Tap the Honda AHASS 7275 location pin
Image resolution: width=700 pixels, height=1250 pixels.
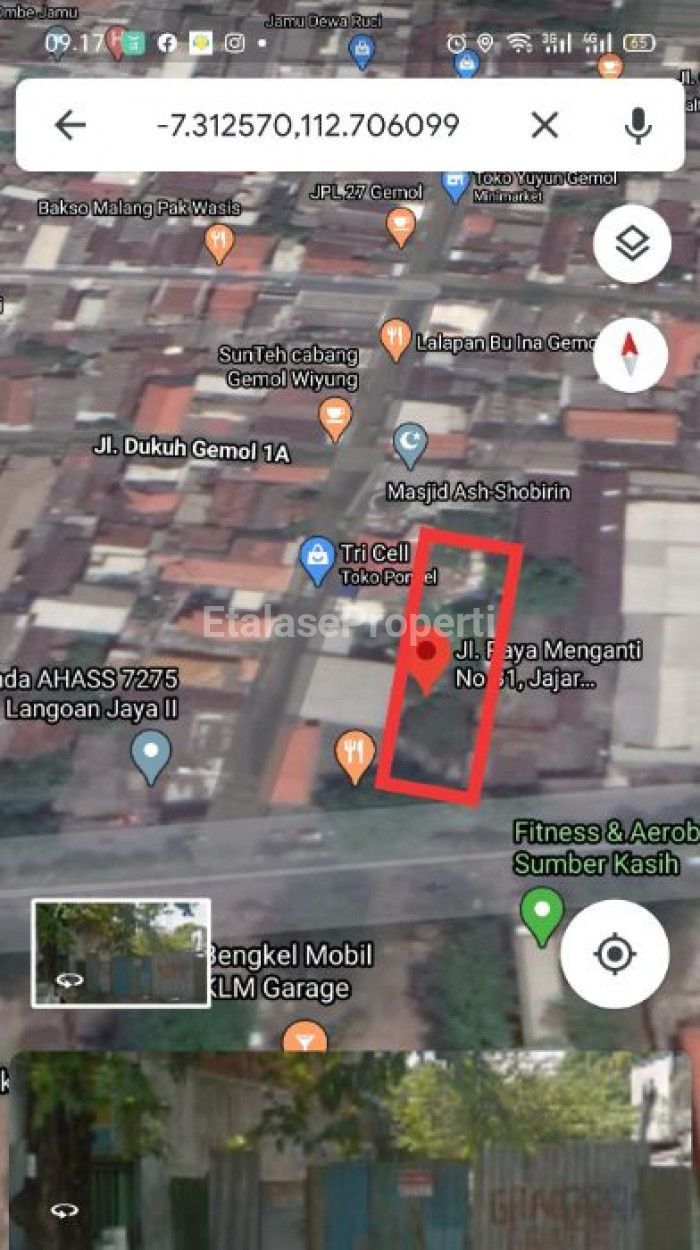click(x=151, y=756)
